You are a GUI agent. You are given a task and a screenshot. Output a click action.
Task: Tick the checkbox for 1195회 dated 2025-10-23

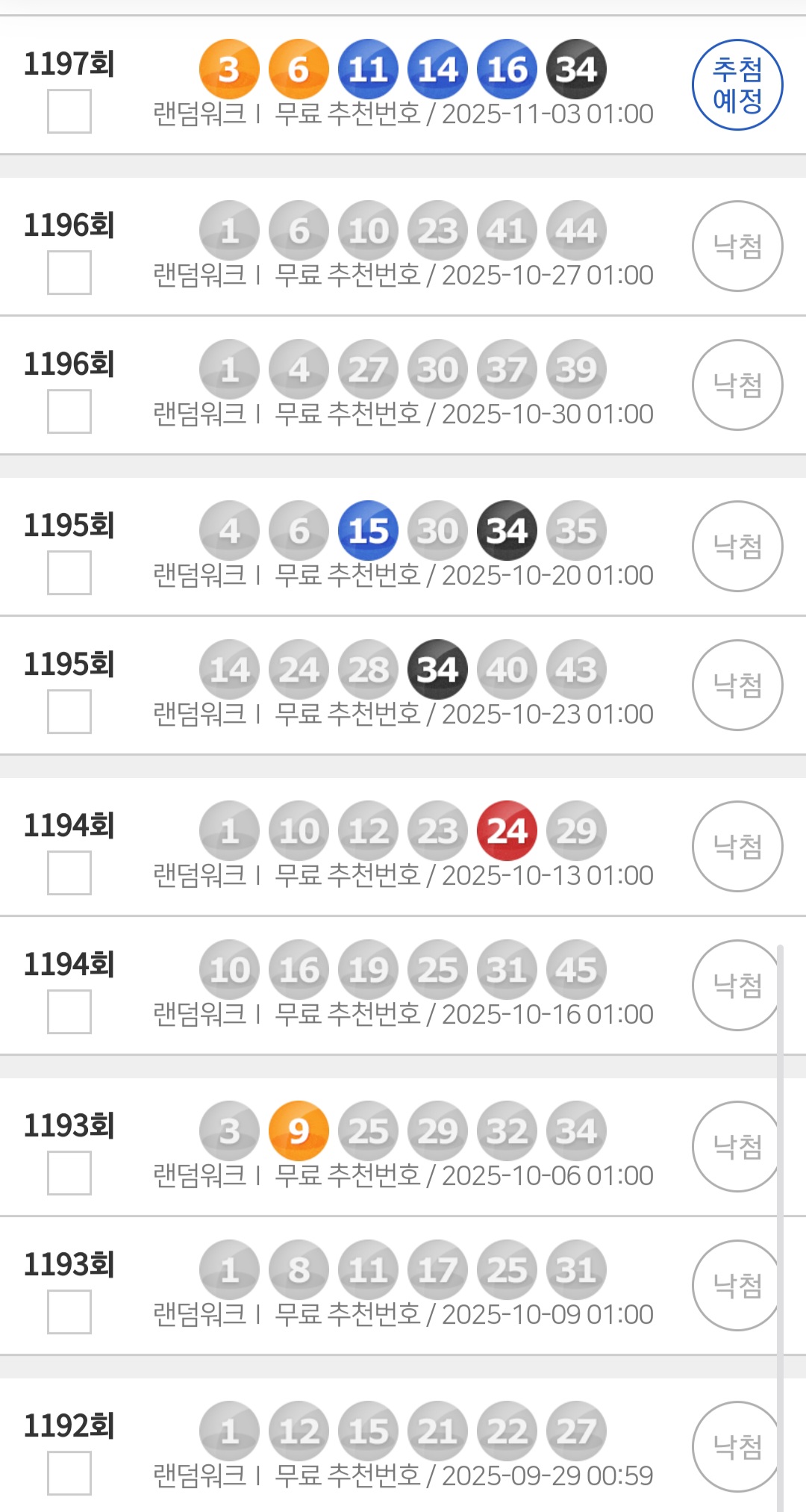pyautogui.click(x=69, y=712)
